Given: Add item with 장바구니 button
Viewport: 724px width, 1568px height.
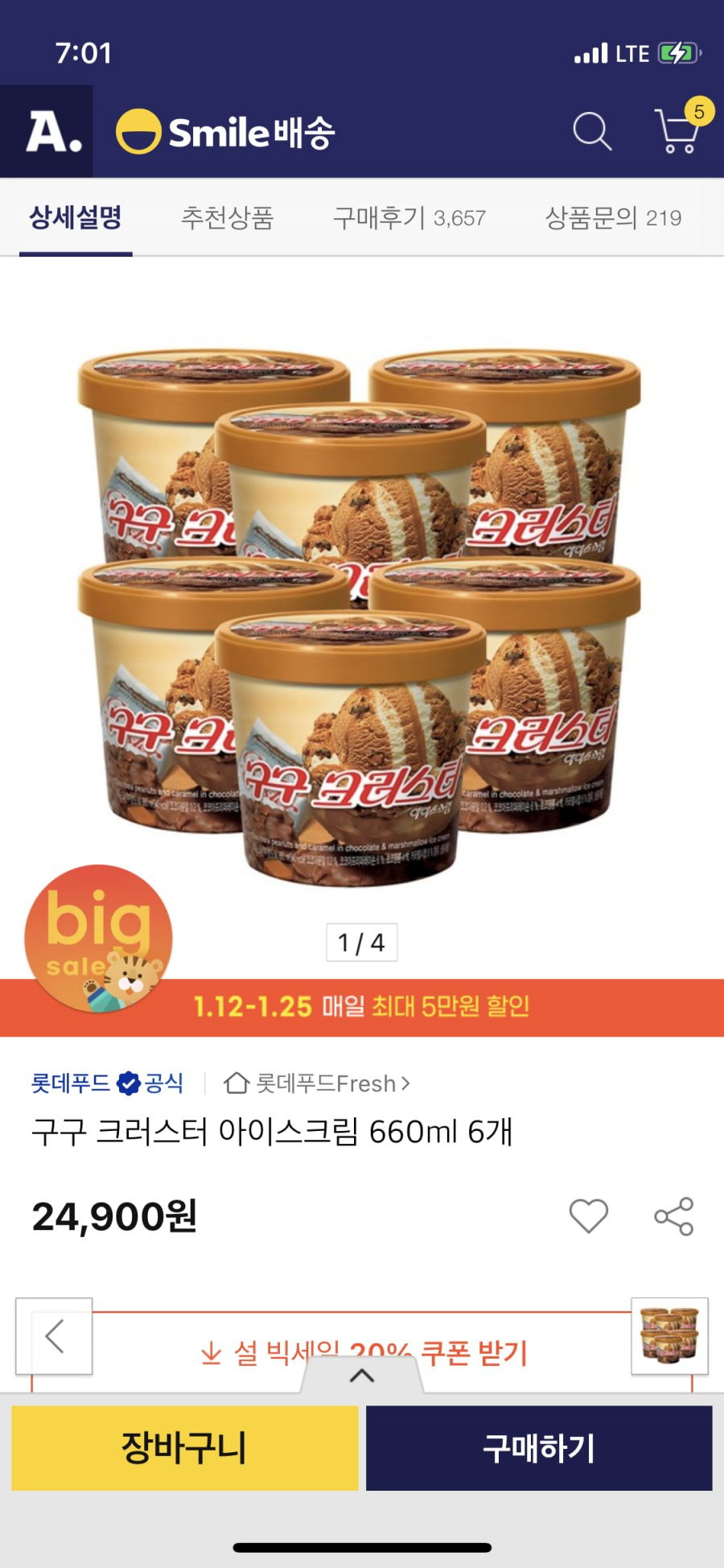Looking at the screenshot, I should 184,1447.
